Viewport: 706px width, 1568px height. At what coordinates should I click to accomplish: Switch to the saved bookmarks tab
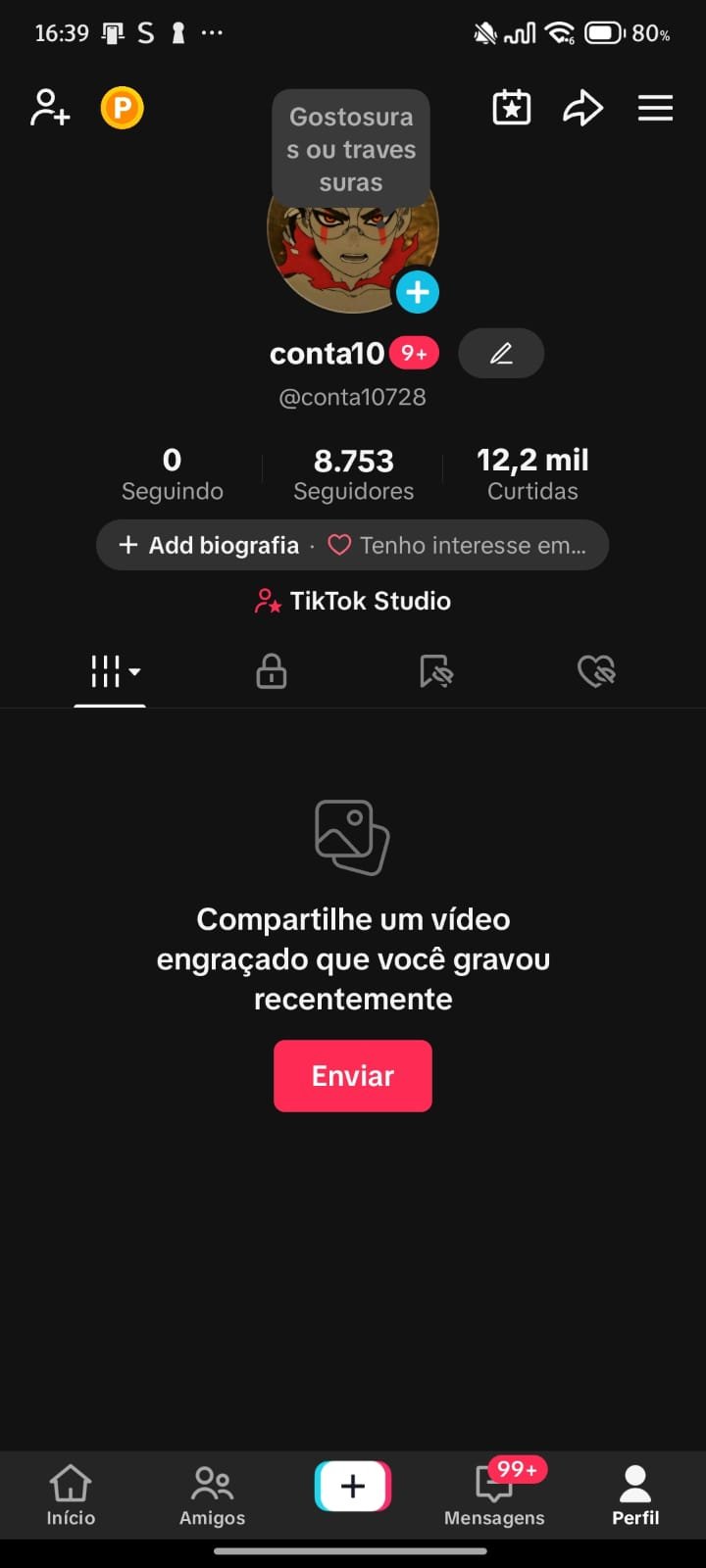click(435, 672)
